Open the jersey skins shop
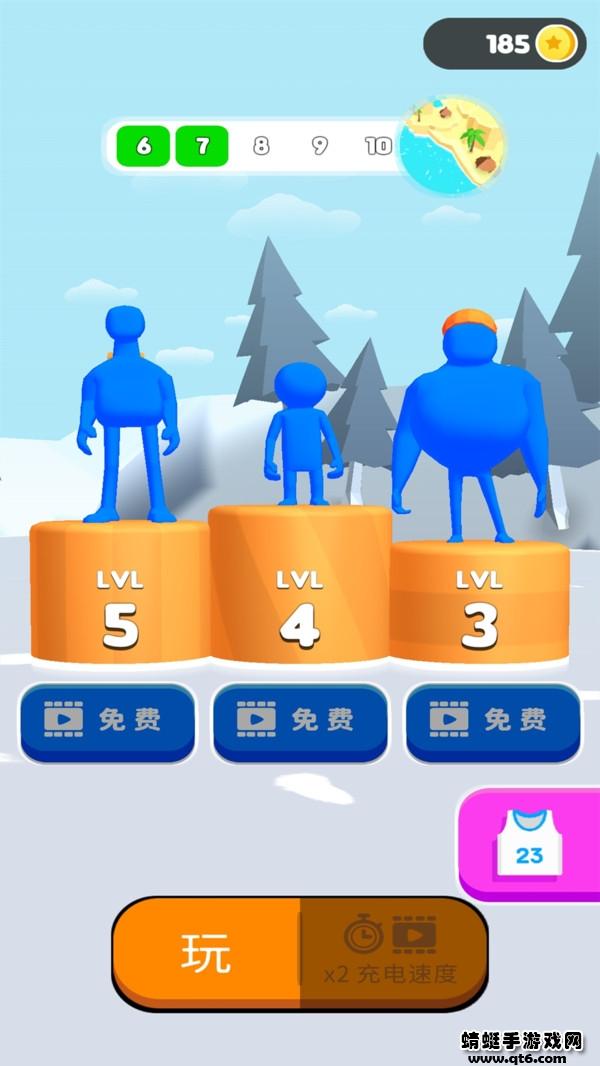 (530, 843)
